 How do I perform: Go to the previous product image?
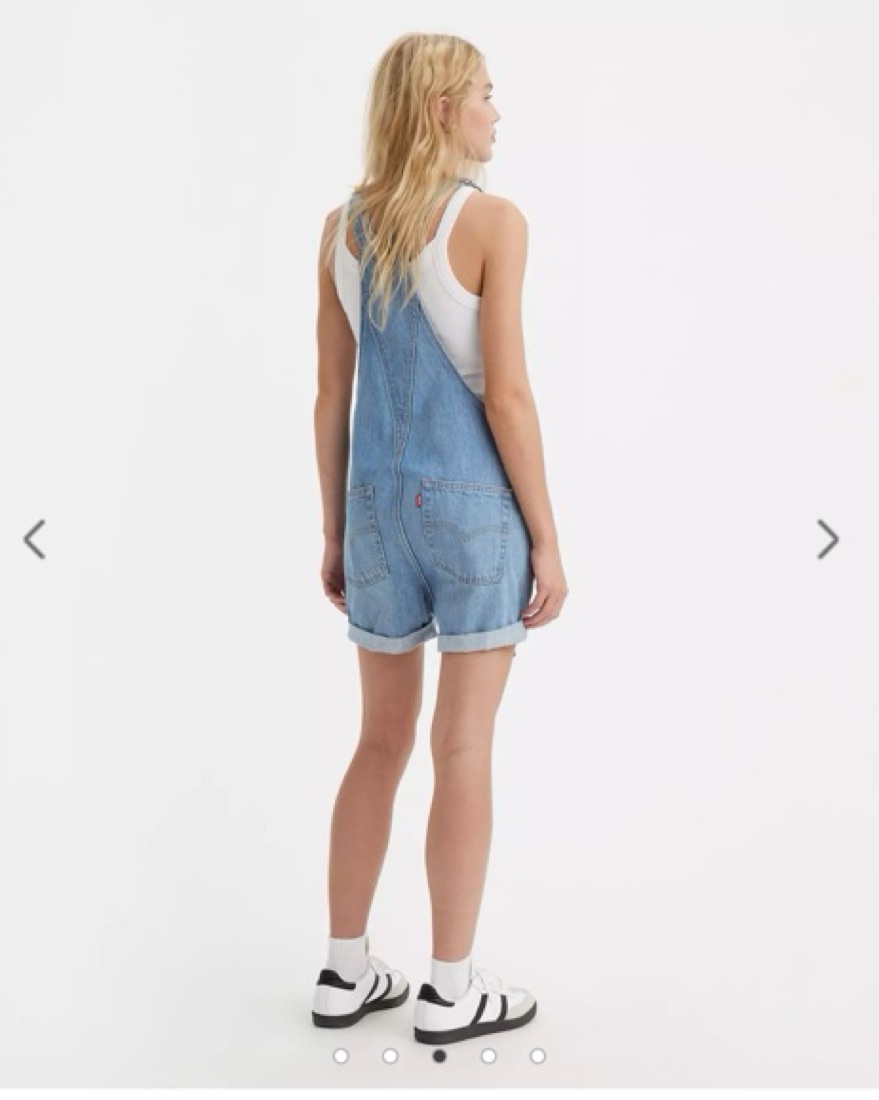34,539
